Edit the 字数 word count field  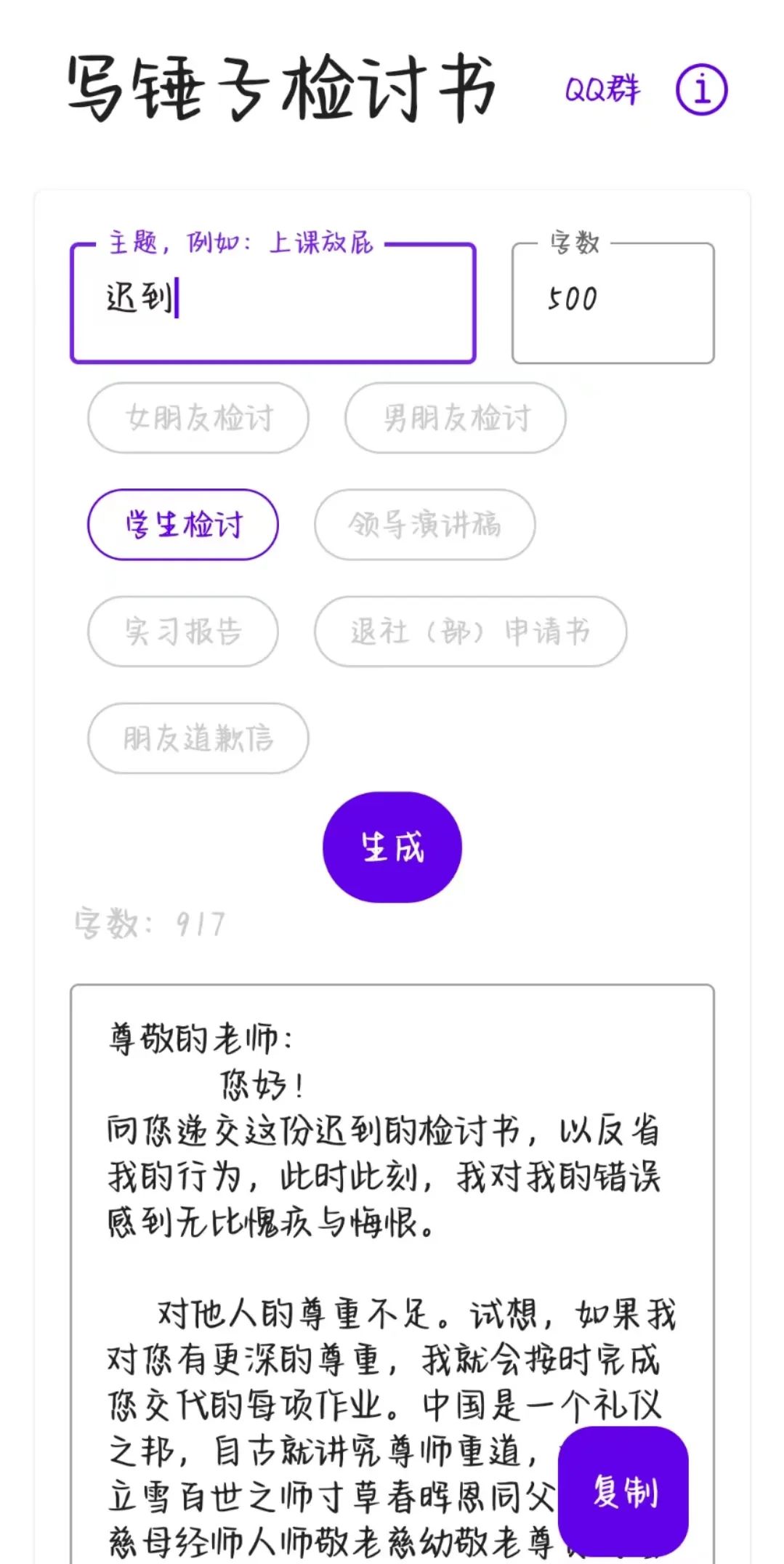point(613,303)
